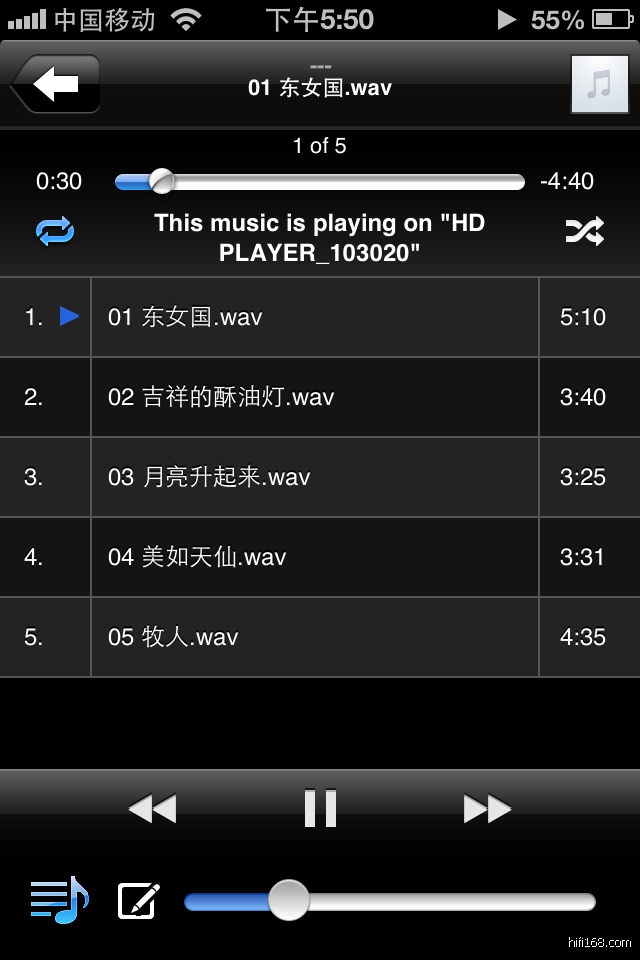This screenshot has height=960, width=640.
Task: Toggle the repeat mode icon
Action: [56, 232]
